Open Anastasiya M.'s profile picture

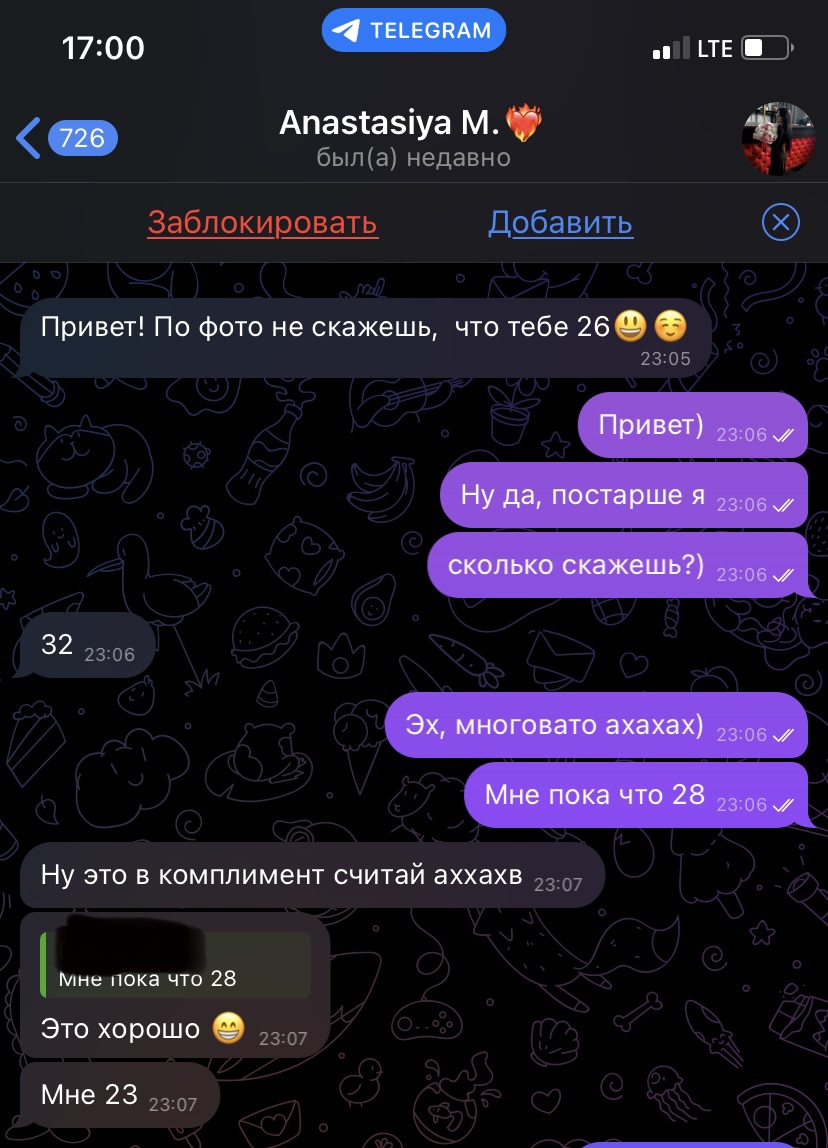tap(778, 138)
